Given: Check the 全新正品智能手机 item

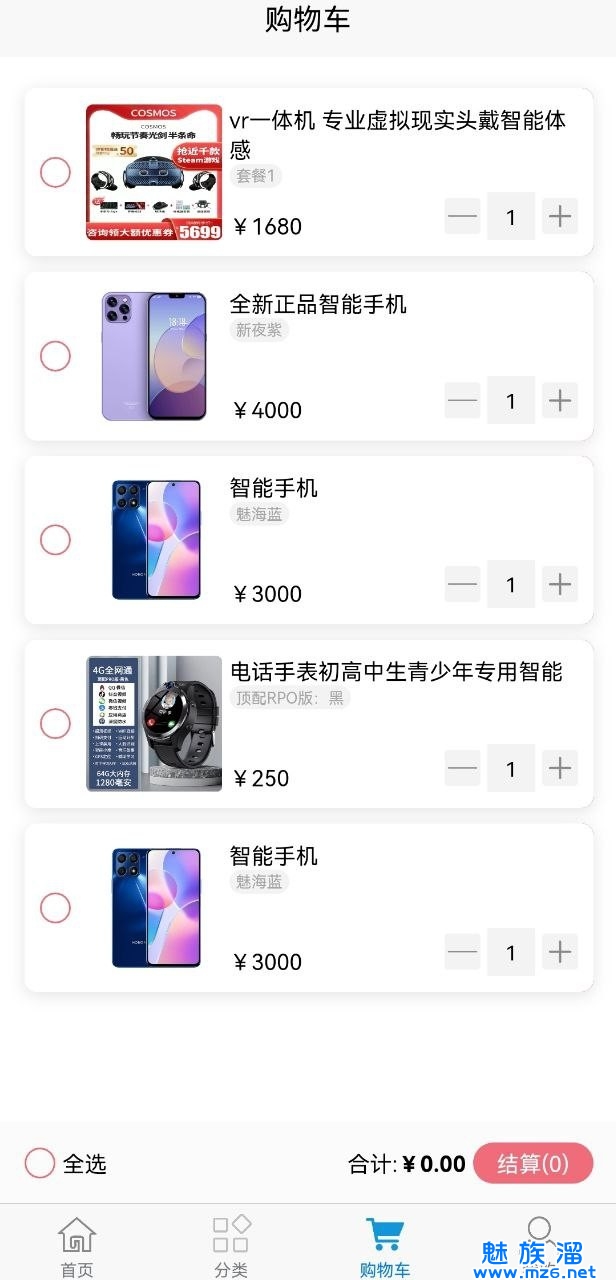Looking at the screenshot, I should click(55, 356).
